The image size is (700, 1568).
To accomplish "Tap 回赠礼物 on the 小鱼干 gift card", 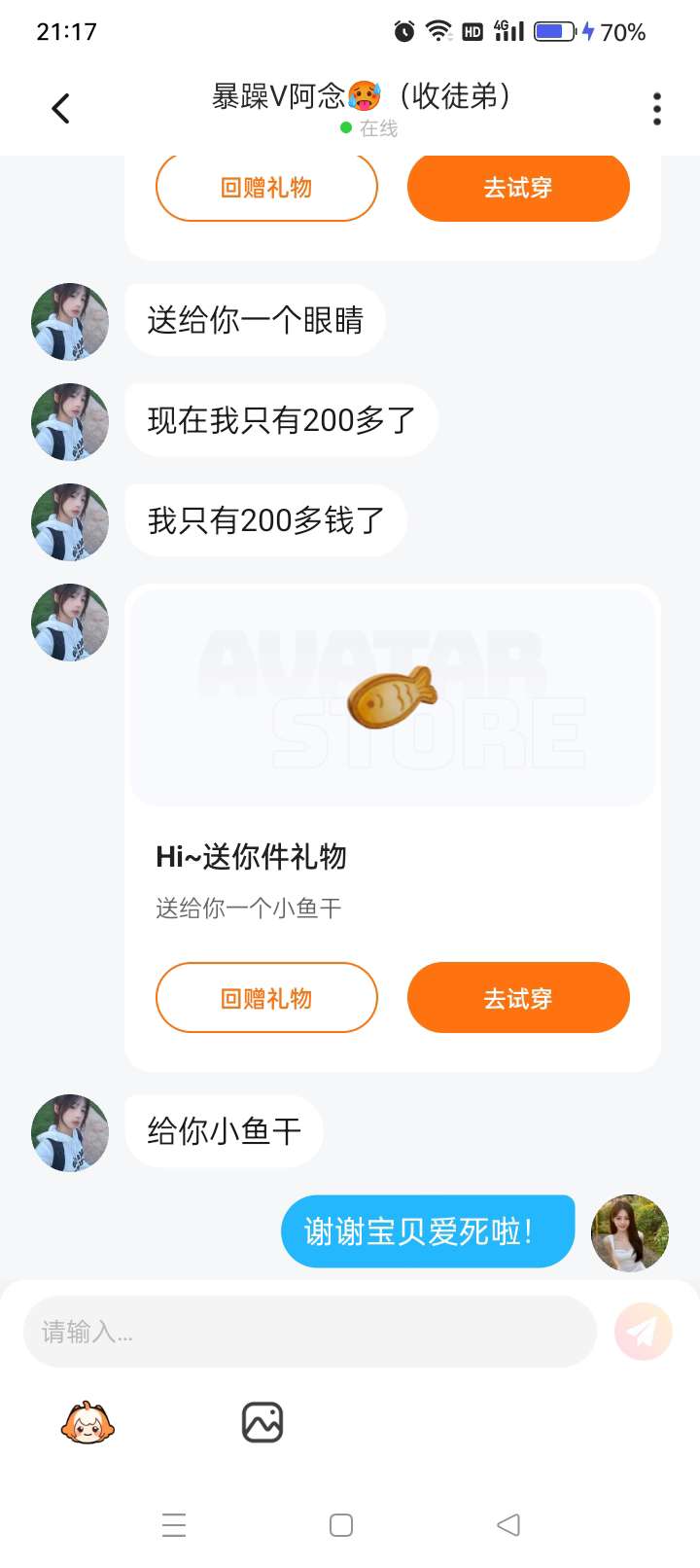I will pyautogui.click(x=266, y=998).
